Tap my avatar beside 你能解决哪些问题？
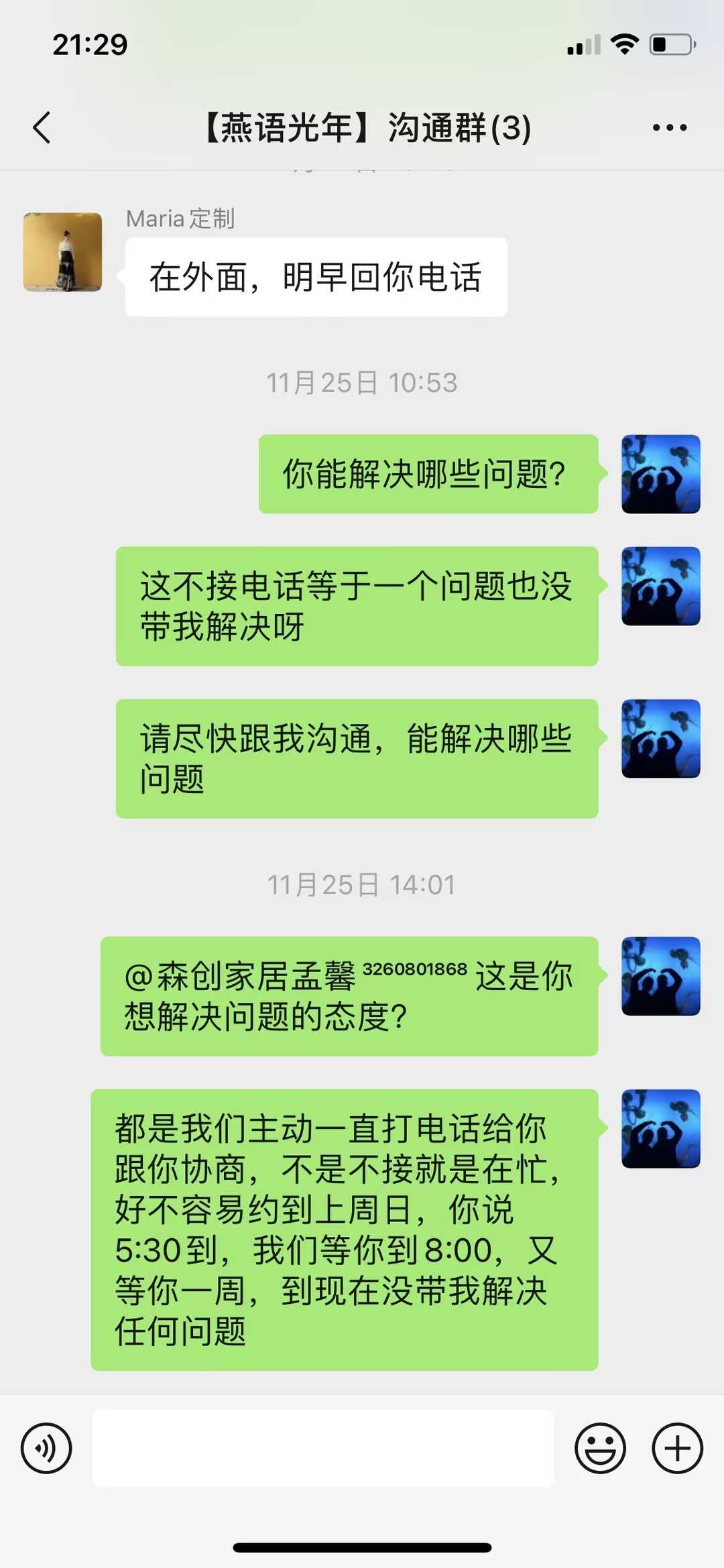This screenshot has width=724, height=1568. click(x=660, y=474)
